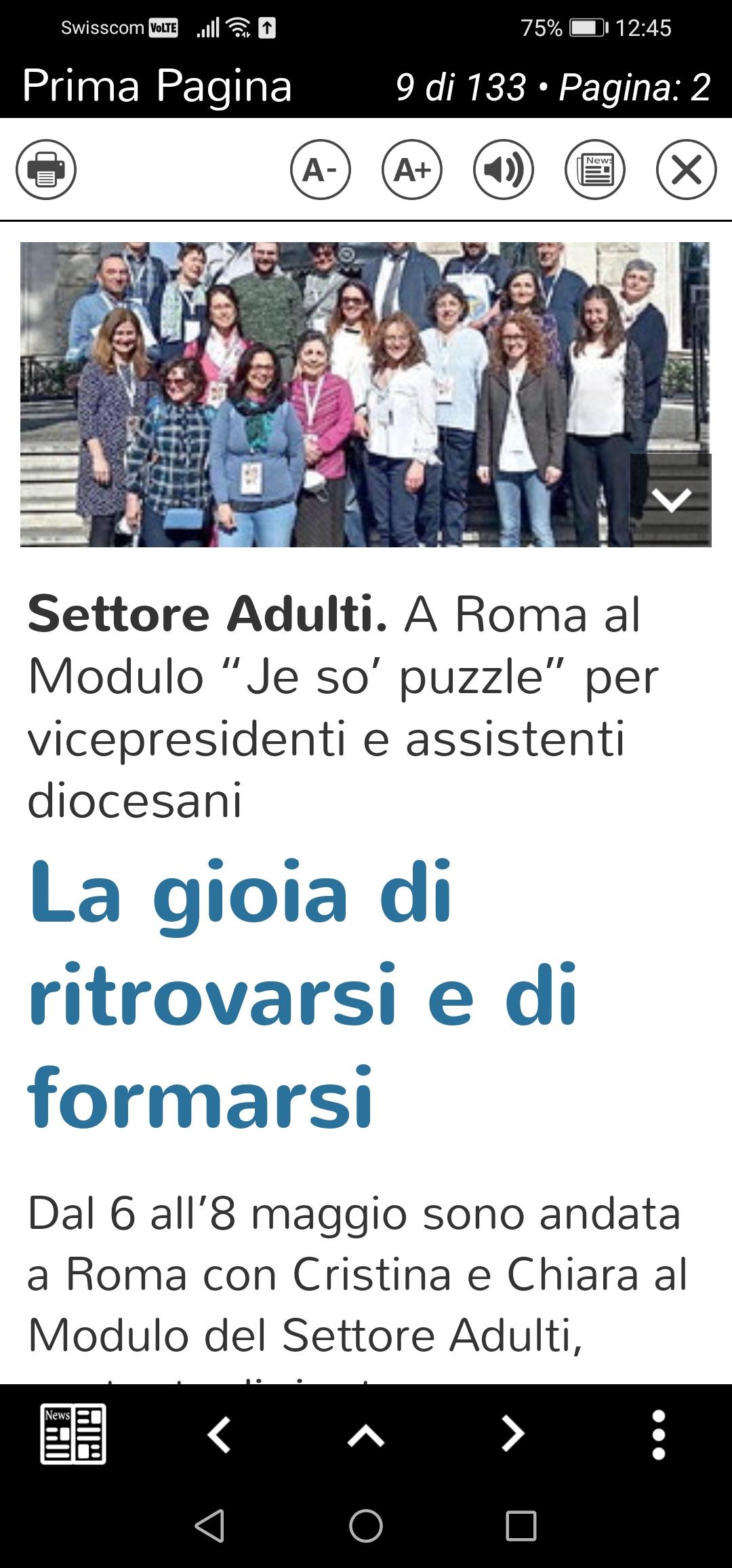Go to the next article
The height and width of the screenshot is (1568, 732).
click(512, 1434)
